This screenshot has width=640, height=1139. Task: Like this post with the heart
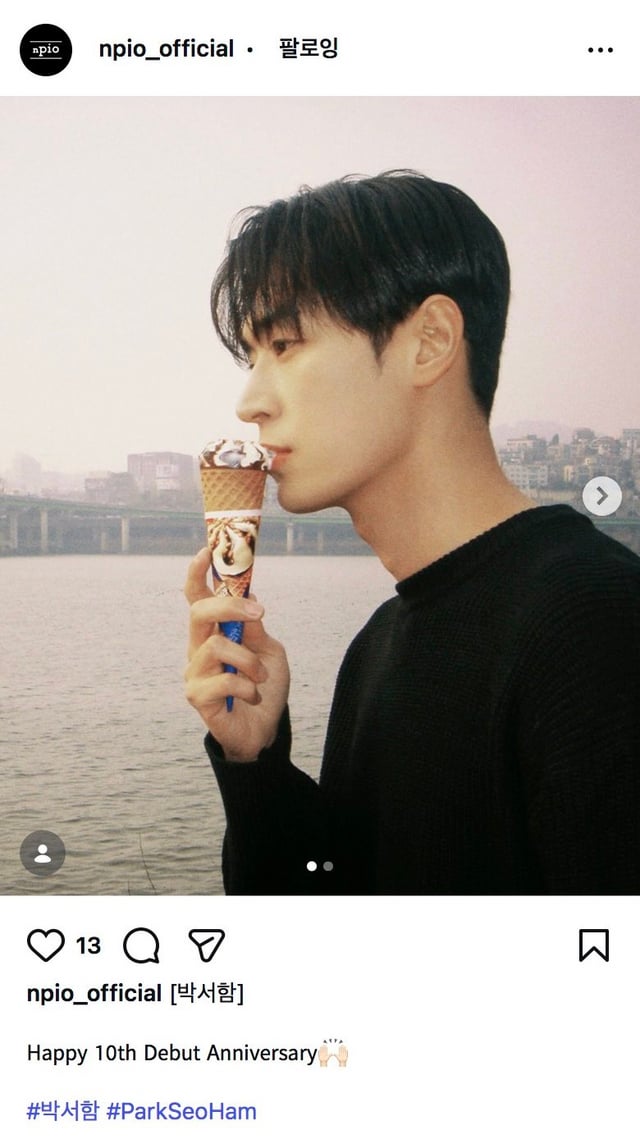point(45,945)
